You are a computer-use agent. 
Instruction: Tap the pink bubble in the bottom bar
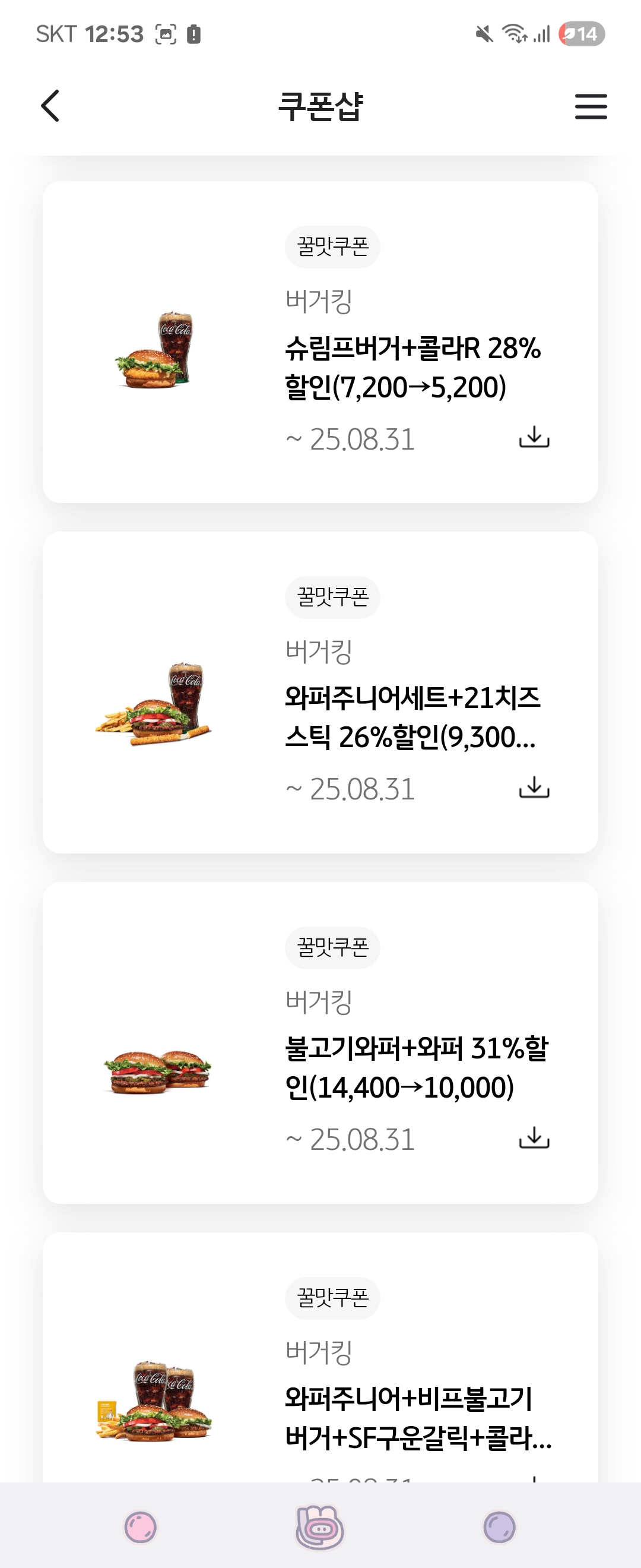[x=141, y=1527]
